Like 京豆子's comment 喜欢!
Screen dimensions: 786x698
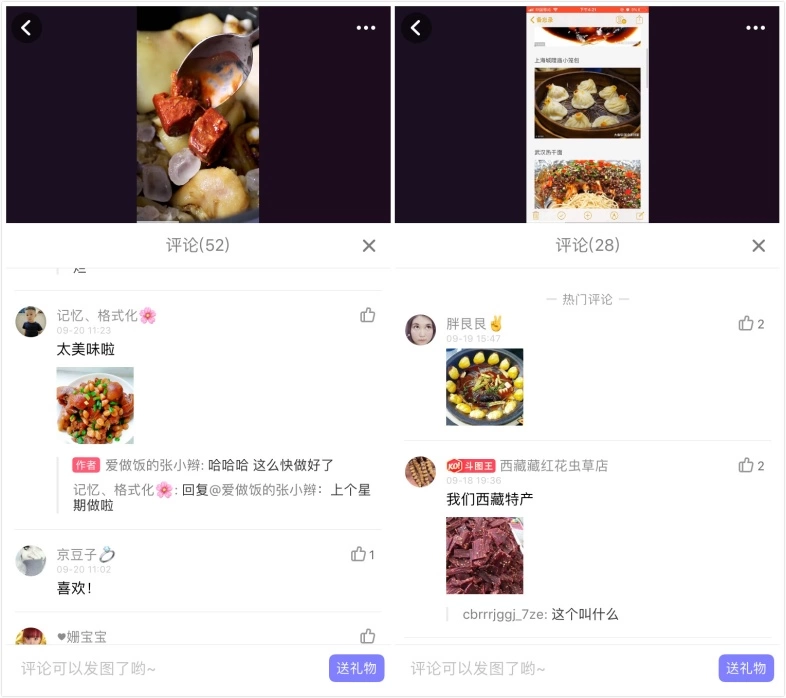click(359, 554)
